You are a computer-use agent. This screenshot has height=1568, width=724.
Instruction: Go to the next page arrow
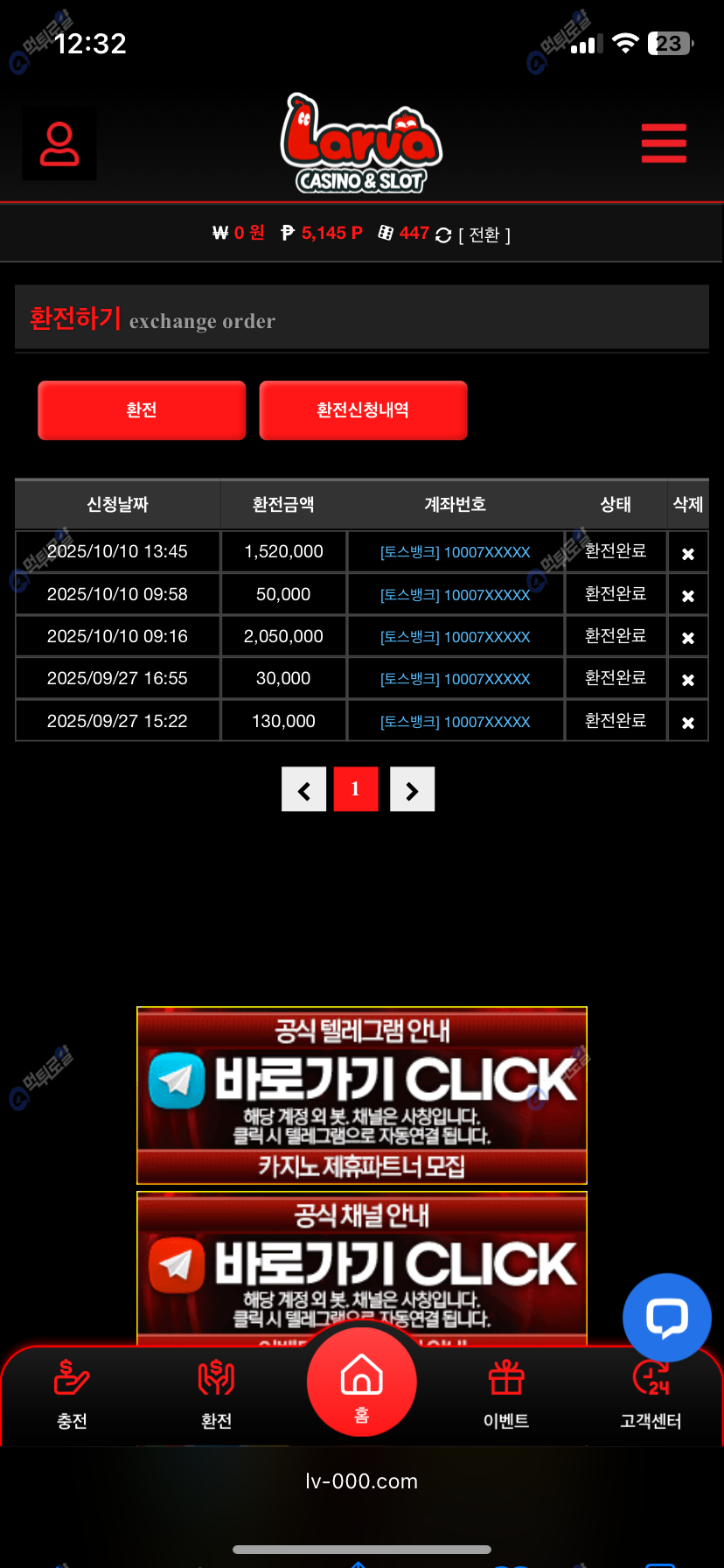[412, 790]
